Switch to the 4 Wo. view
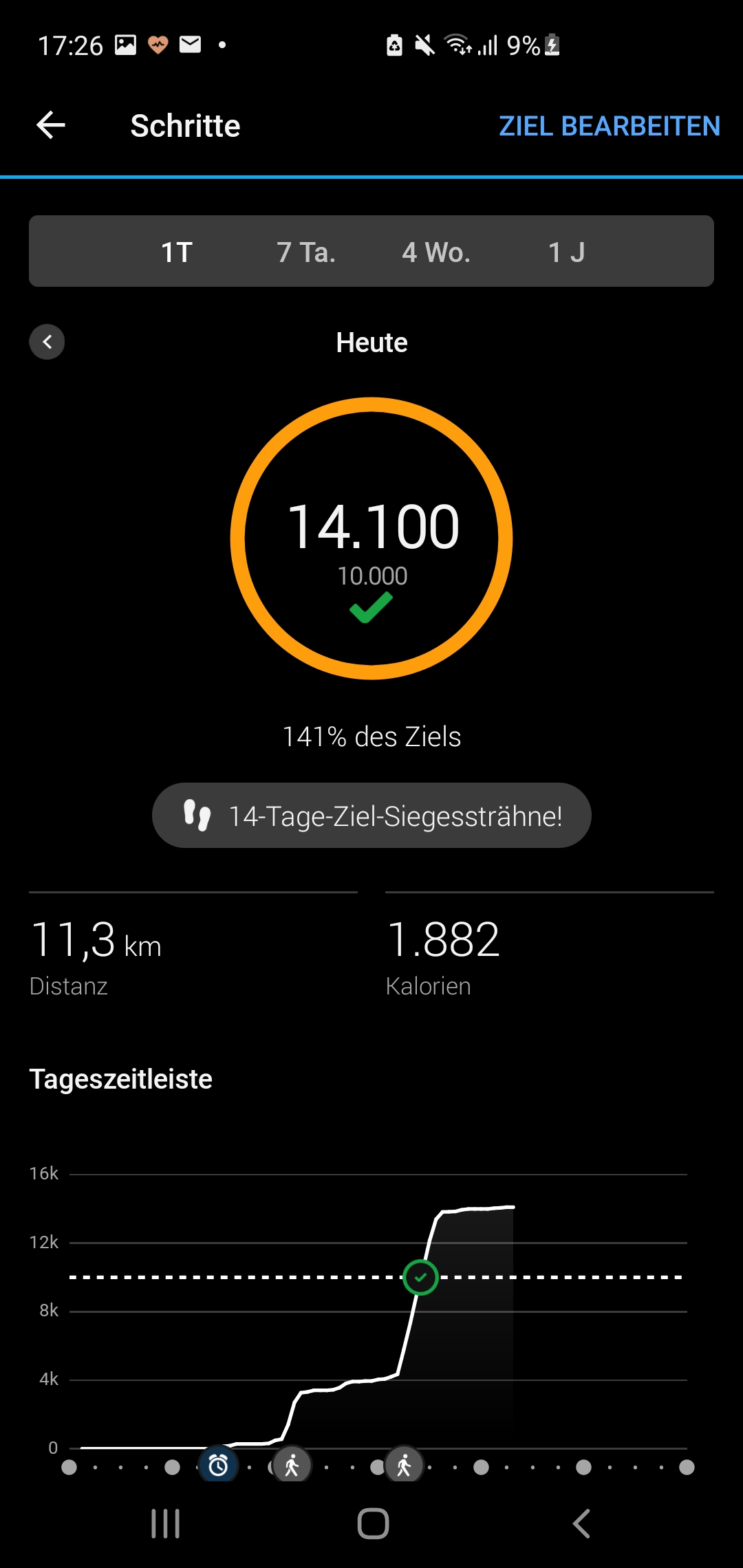Image resolution: width=743 pixels, height=1568 pixels. pyautogui.click(x=436, y=252)
